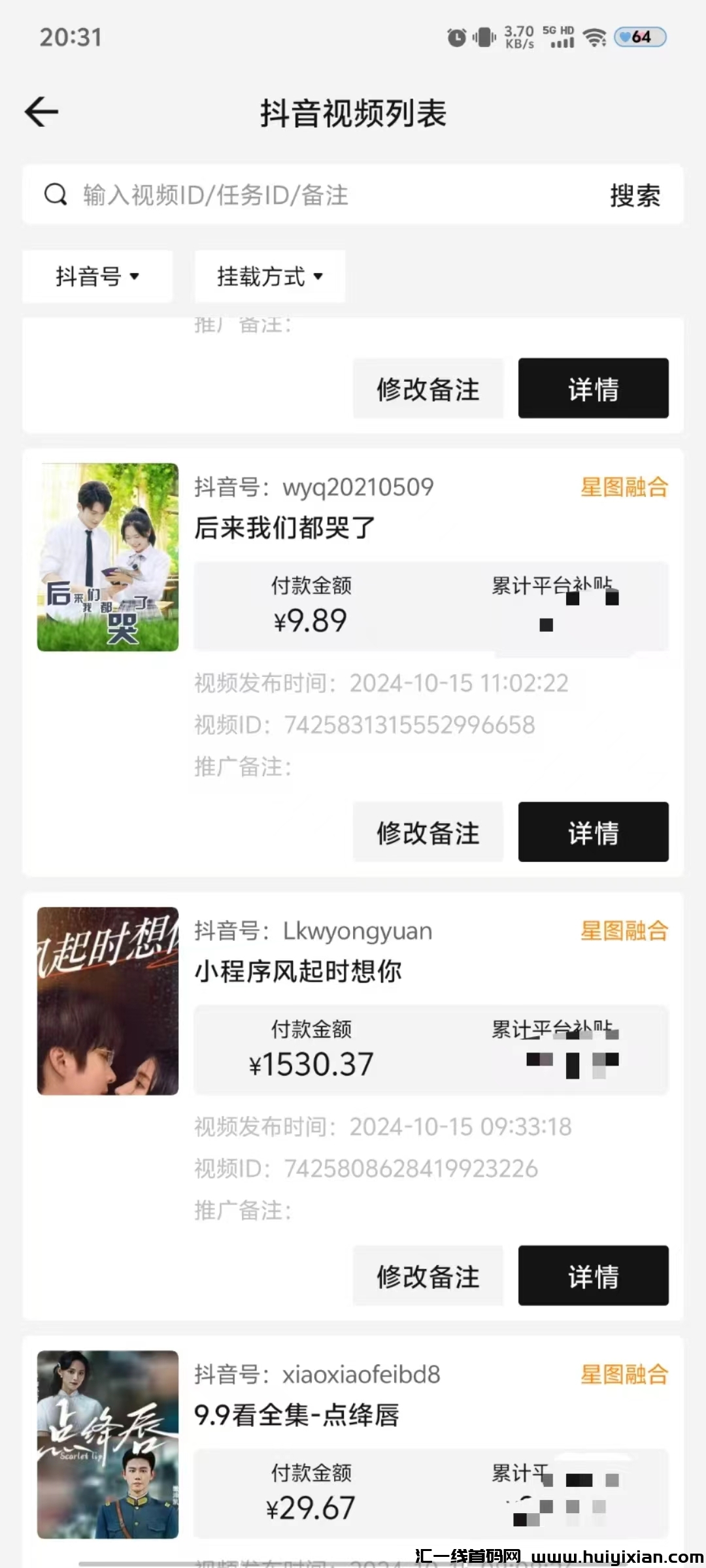Open the 后来我们都哭了 video thumbnail
This screenshot has height=1568, width=706.
(x=108, y=557)
